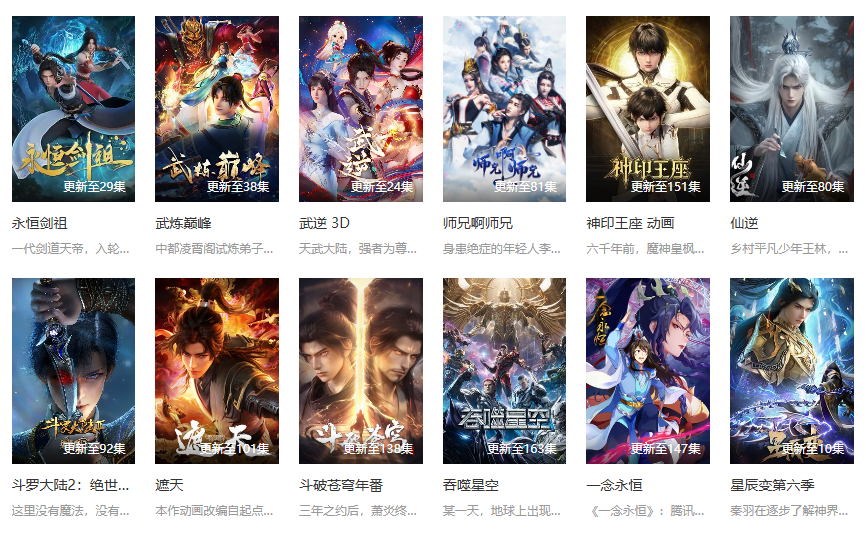Select 星辰变第六季 series card
866x535 pixels.
point(792,370)
